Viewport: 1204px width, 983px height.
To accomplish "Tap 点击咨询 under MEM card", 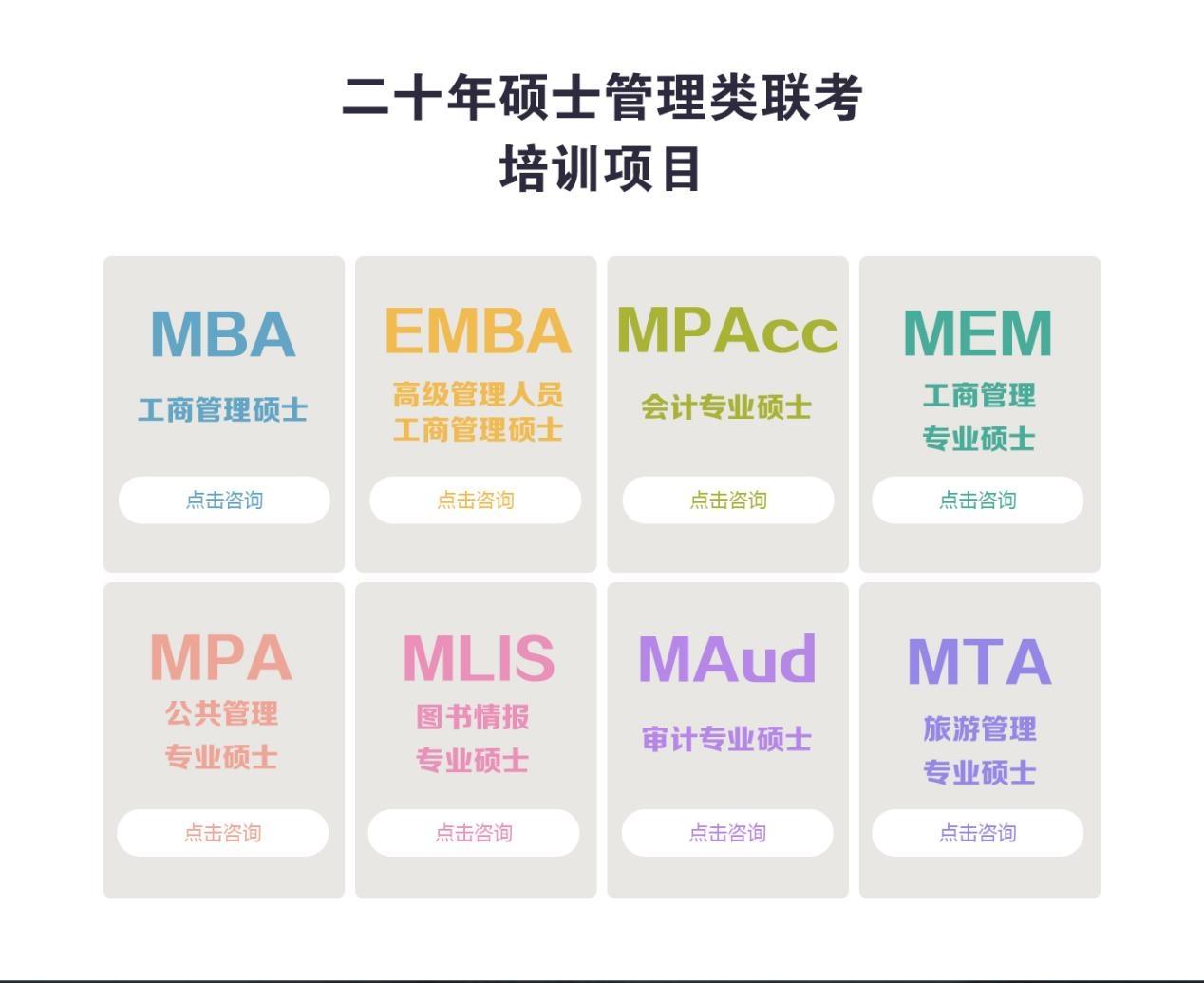I will [977, 500].
